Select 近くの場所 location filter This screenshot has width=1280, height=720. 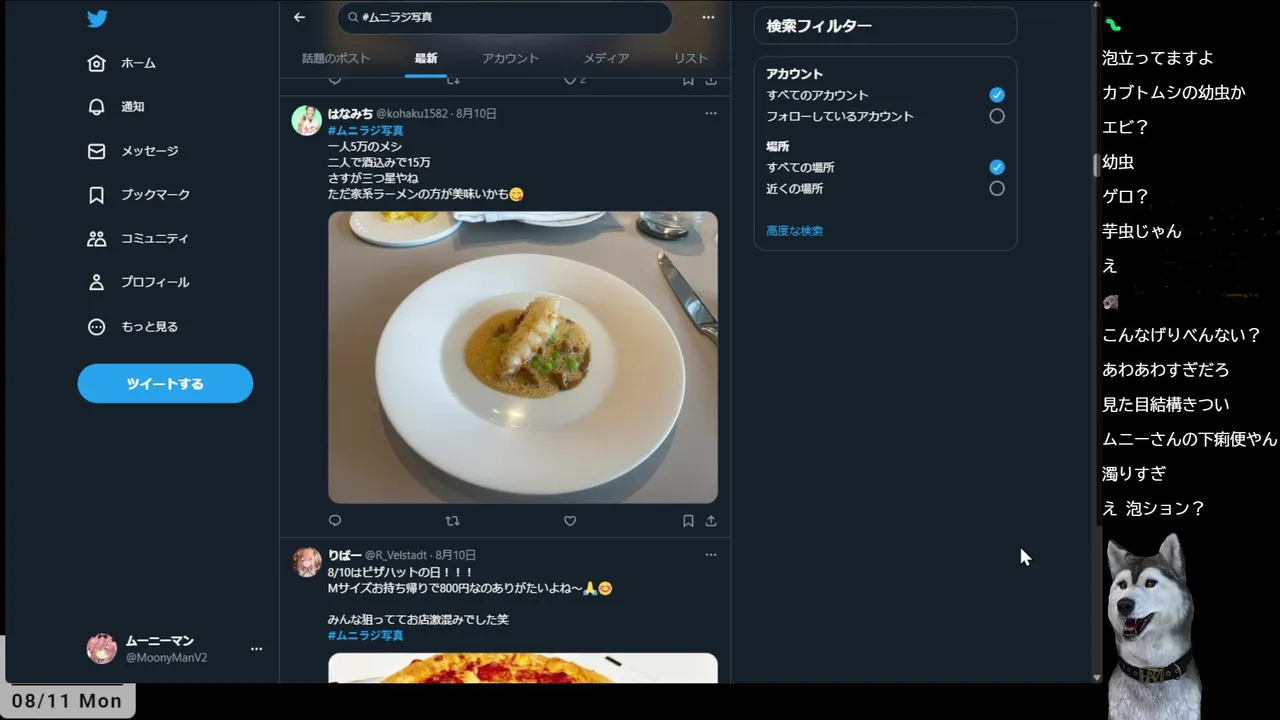click(x=996, y=188)
